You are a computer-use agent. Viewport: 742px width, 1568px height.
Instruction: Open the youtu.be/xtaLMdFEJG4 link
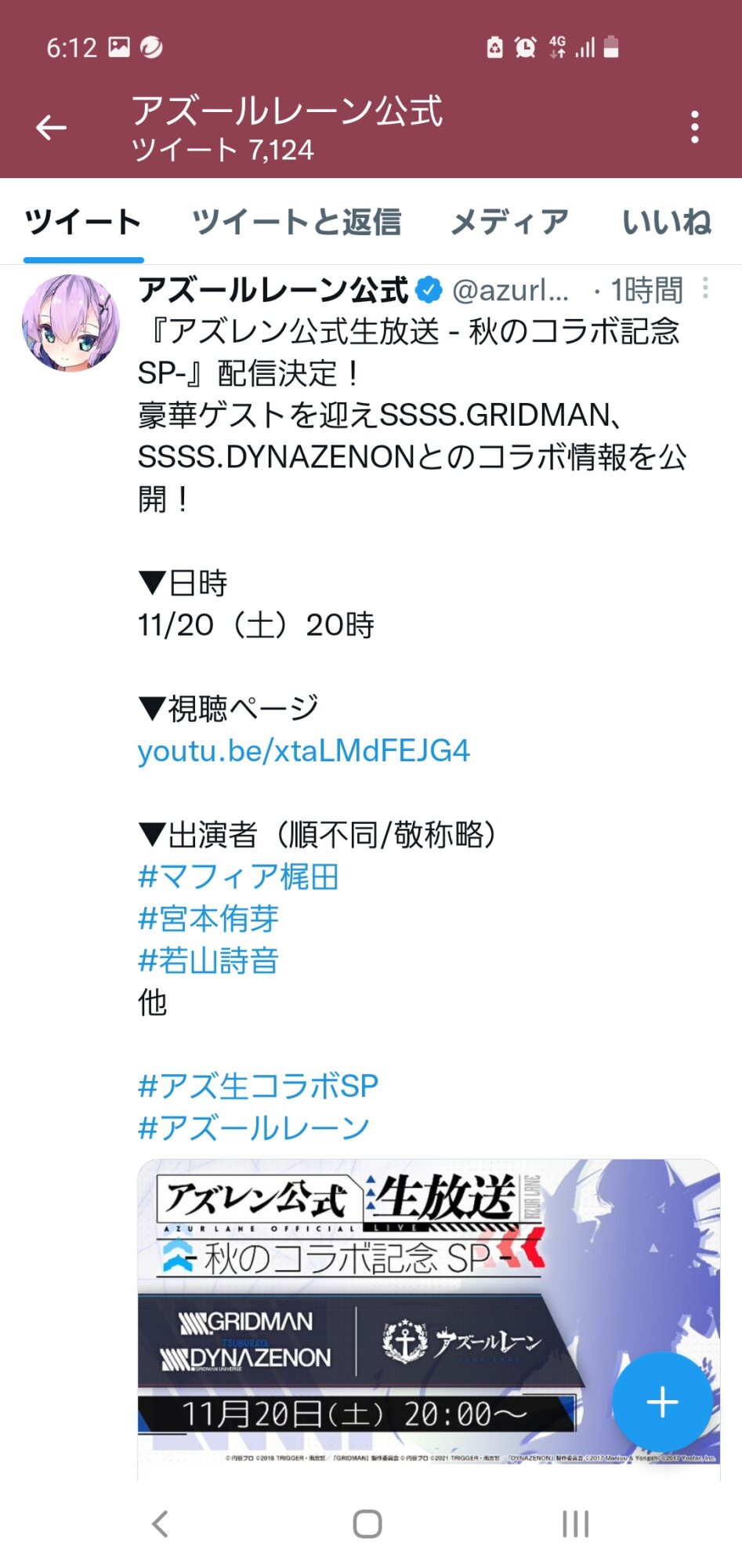(303, 750)
